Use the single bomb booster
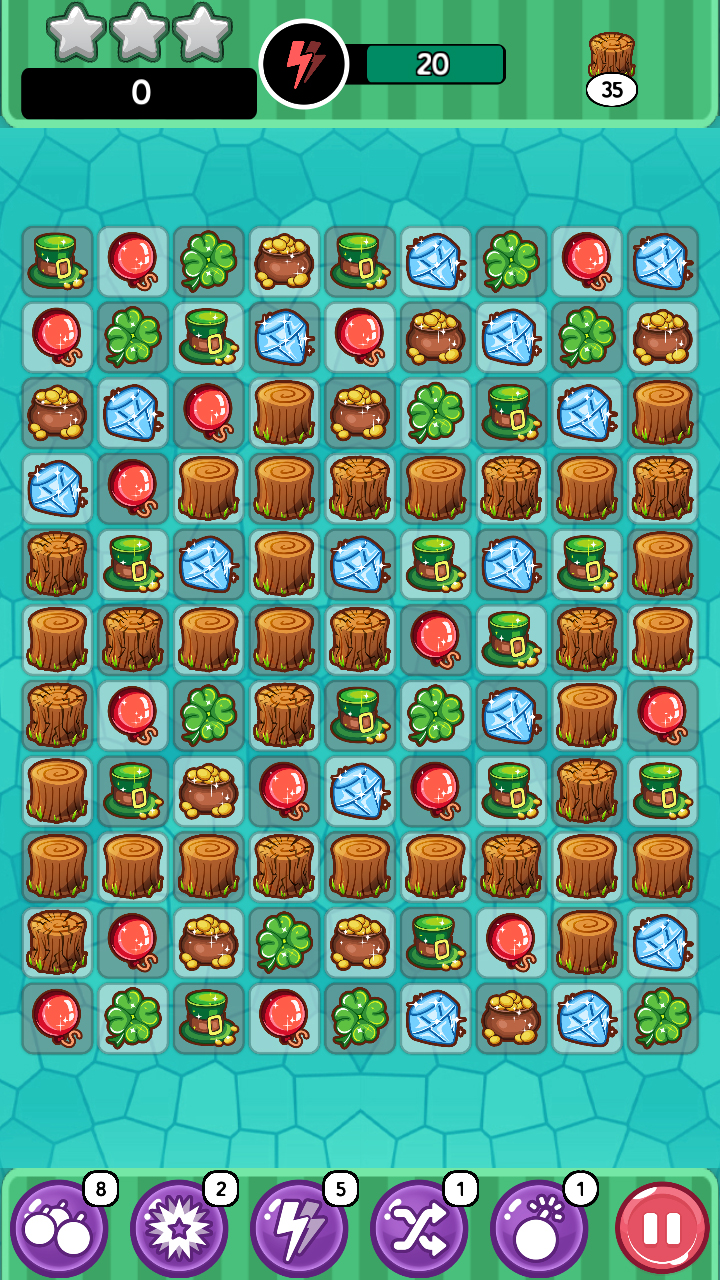 click(x=538, y=1227)
